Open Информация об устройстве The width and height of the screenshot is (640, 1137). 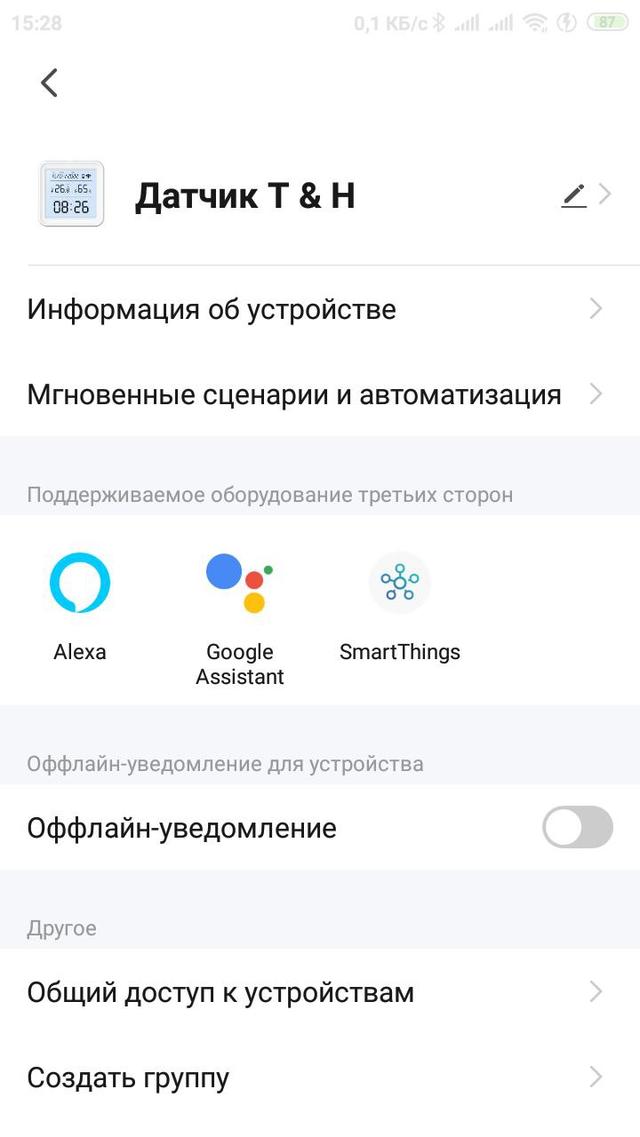tap(318, 310)
